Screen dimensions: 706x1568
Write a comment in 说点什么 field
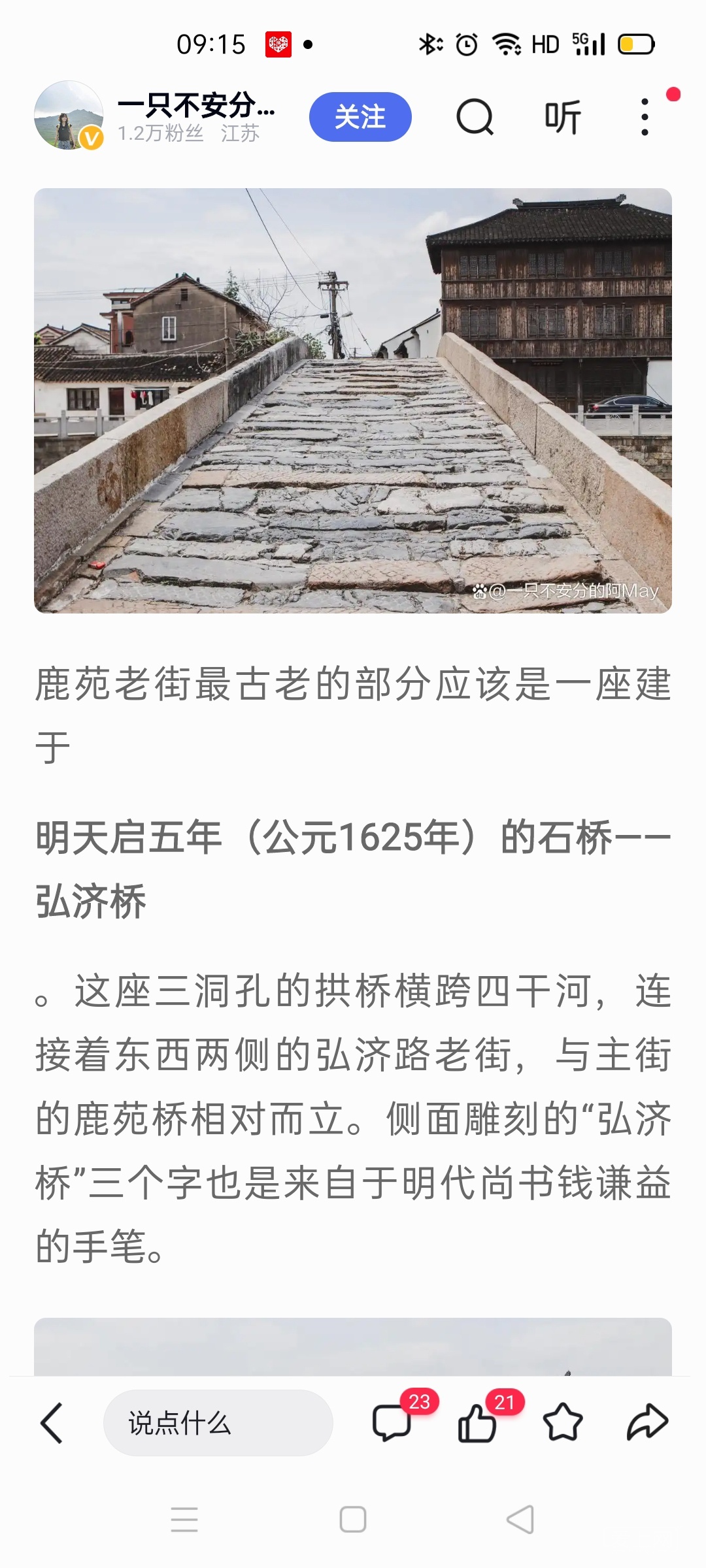coord(218,1422)
